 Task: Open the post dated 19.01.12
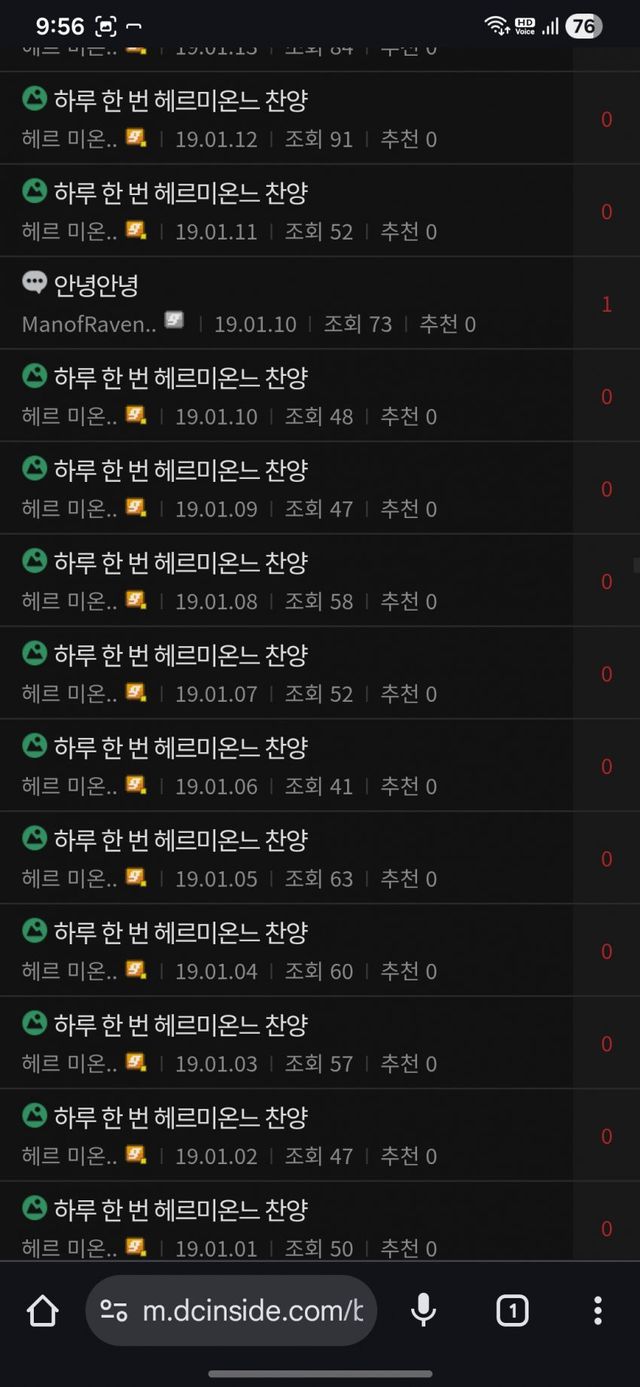pos(180,101)
